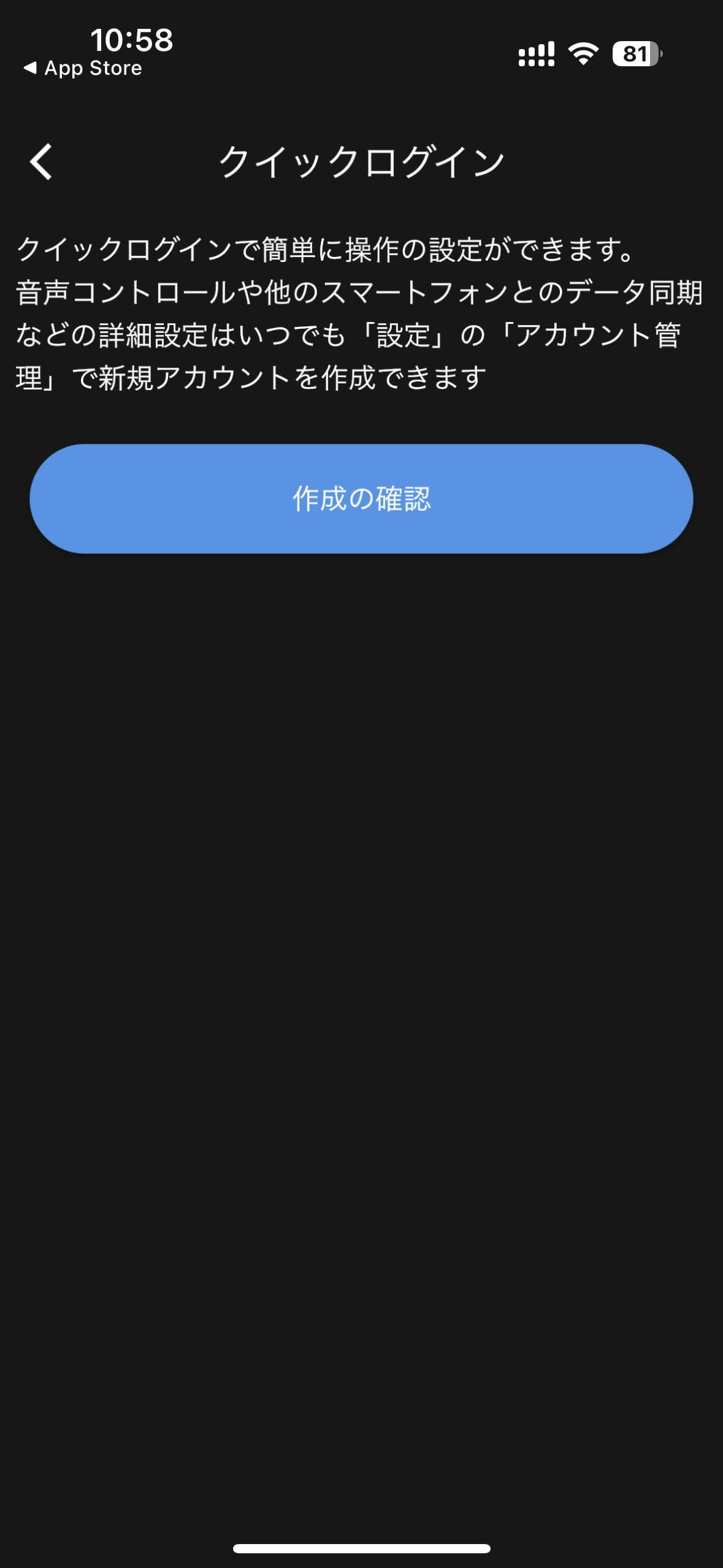The height and width of the screenshot is (1568, 723).
Task: Go back using the arrow icon
Action: [x=41, y=162]
